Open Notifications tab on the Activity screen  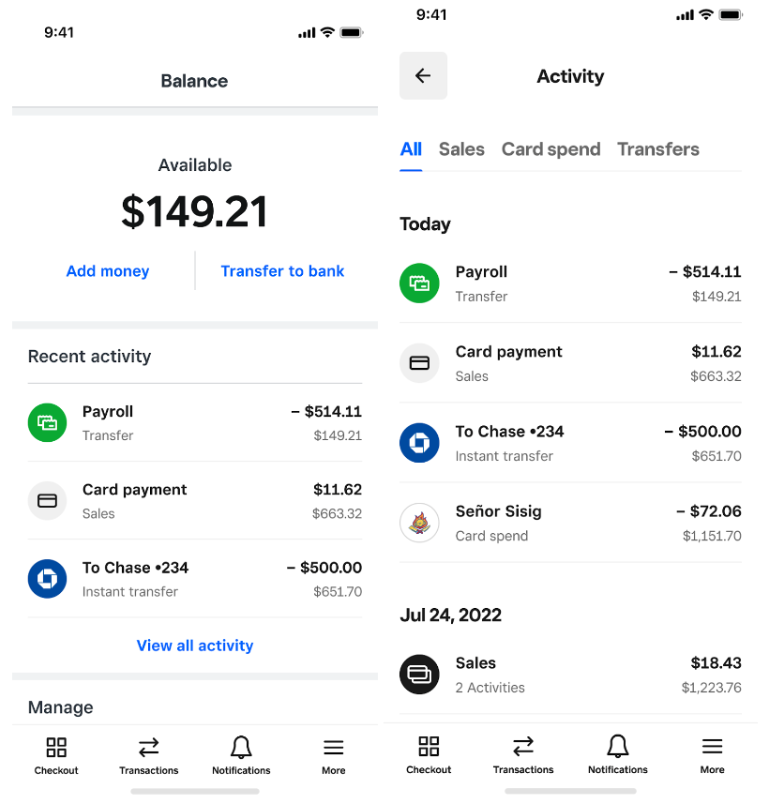(x=618, y=755)
